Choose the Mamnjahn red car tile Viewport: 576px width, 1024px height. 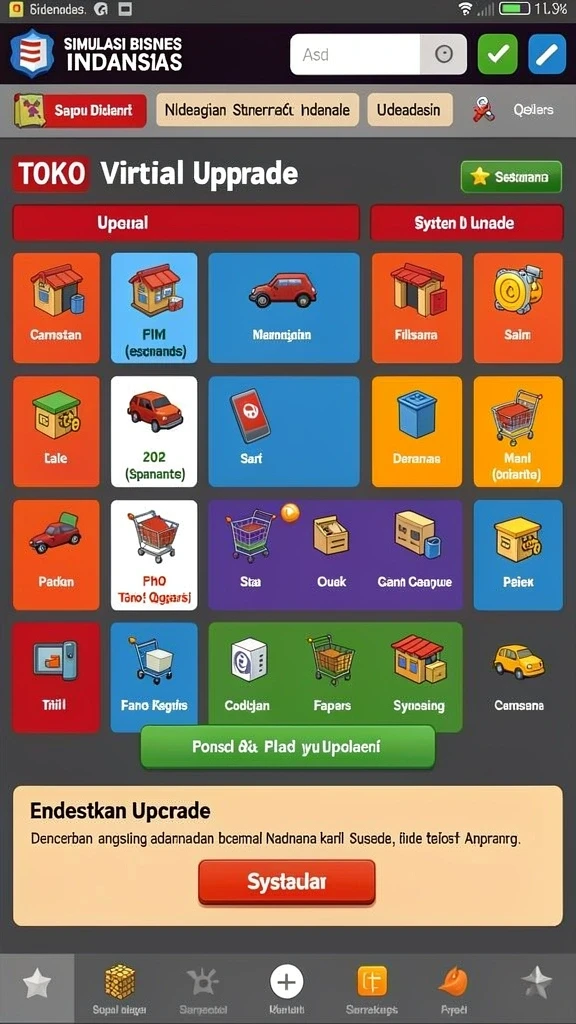click(283, 308)
